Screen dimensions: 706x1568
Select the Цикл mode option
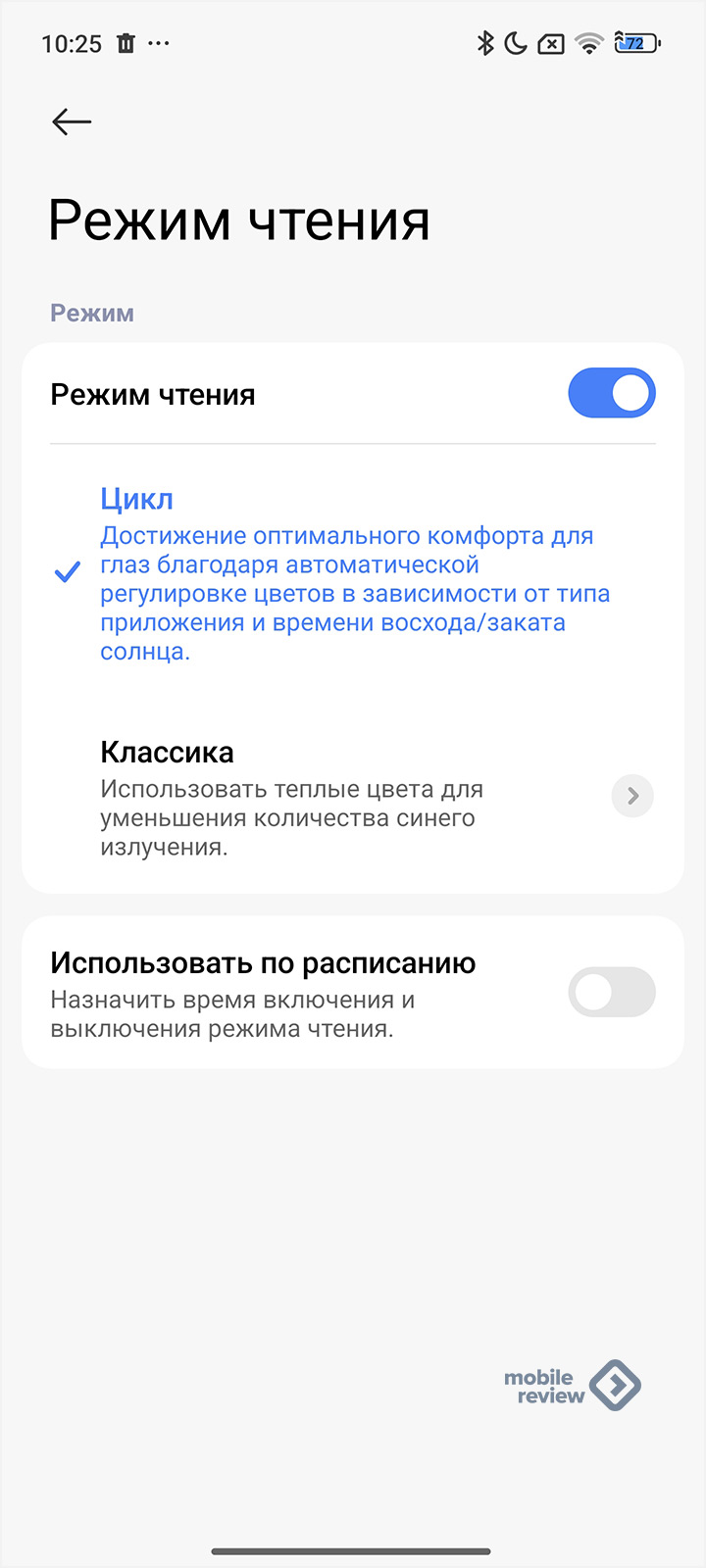[x=353, y=573]
